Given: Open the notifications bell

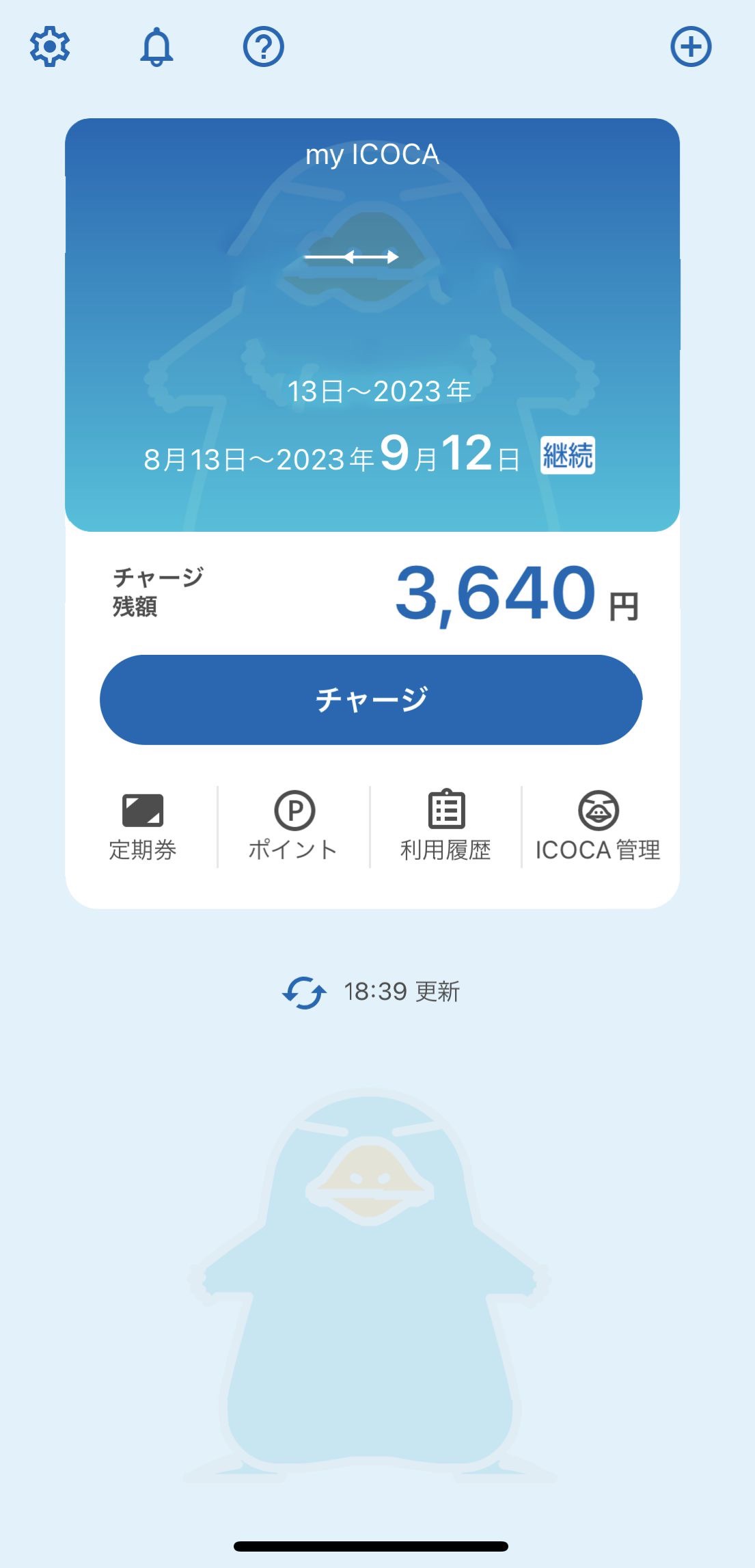Looking at the screenshot, I should coord(156,46).
